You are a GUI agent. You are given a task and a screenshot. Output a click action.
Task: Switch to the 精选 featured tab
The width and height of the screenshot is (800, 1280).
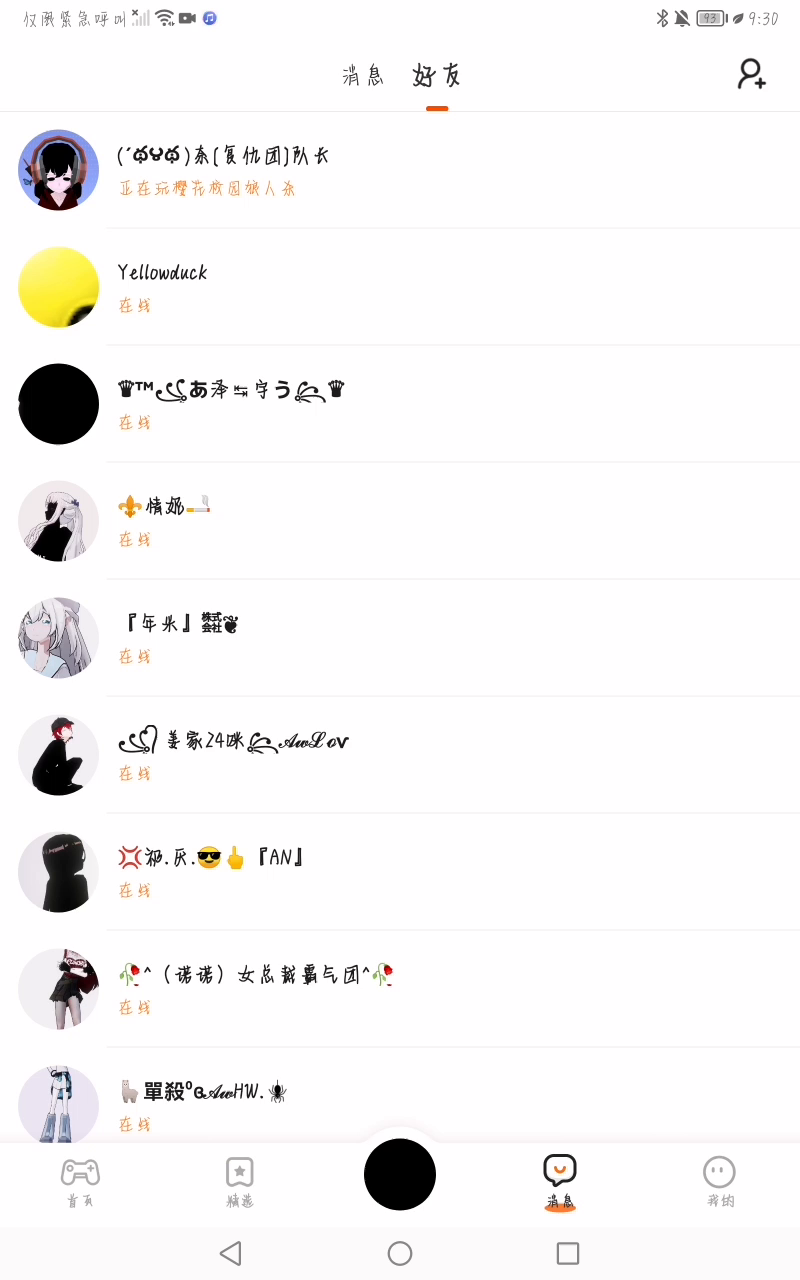(240, 1182)
